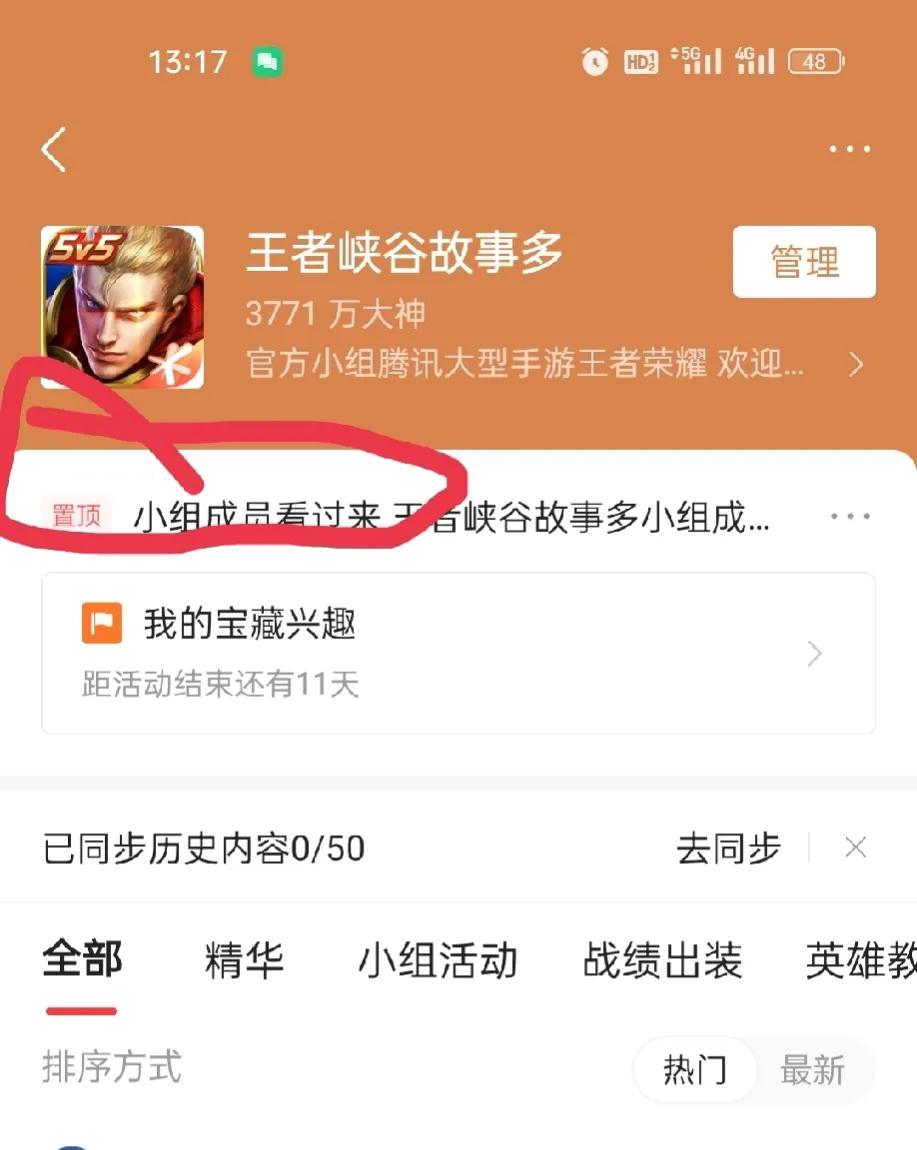Tap 去同步 to sync history
Screen dimensions: 917x1150
[728, 849]
